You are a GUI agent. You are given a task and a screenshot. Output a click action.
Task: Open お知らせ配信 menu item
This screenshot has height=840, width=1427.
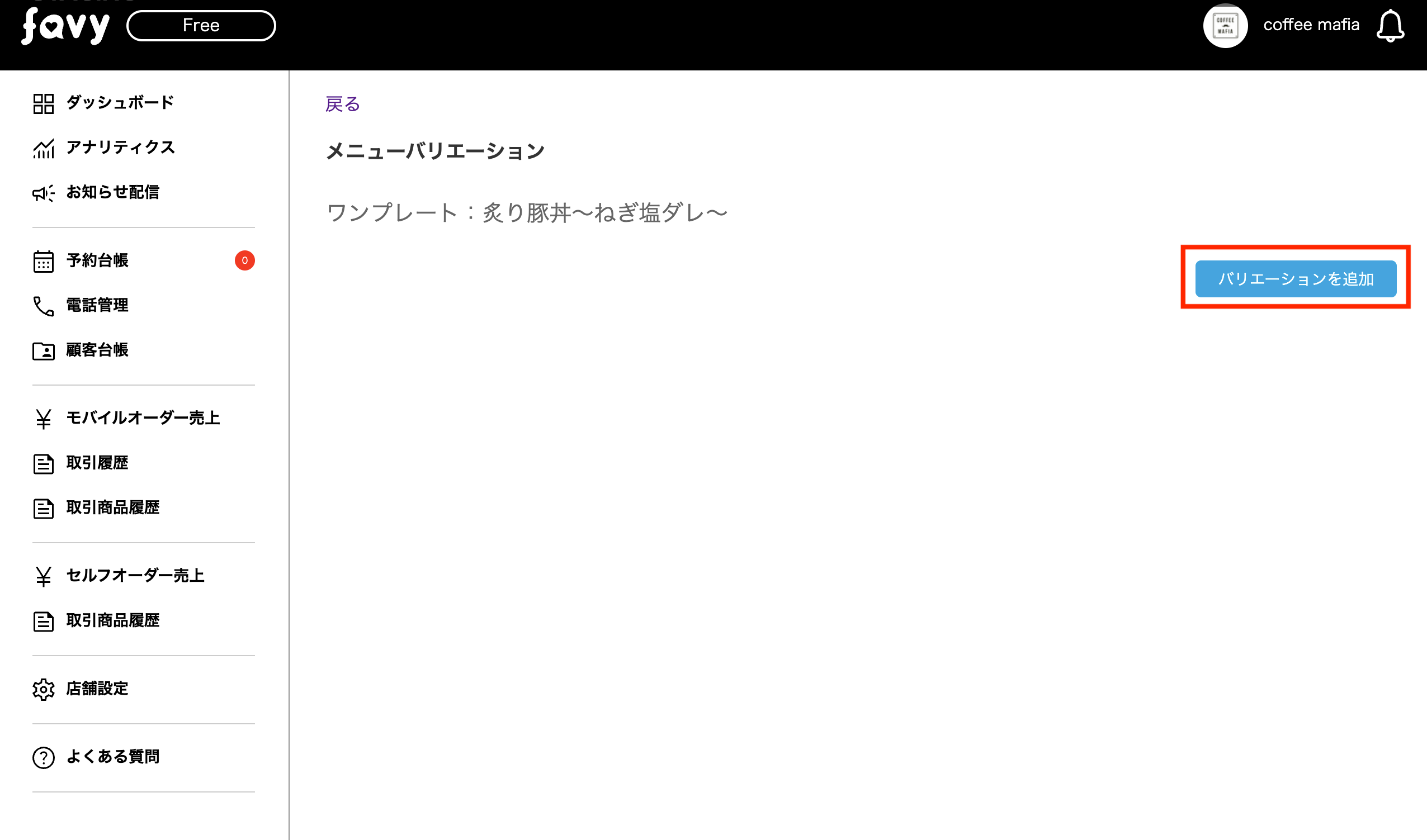pos(112,192)
